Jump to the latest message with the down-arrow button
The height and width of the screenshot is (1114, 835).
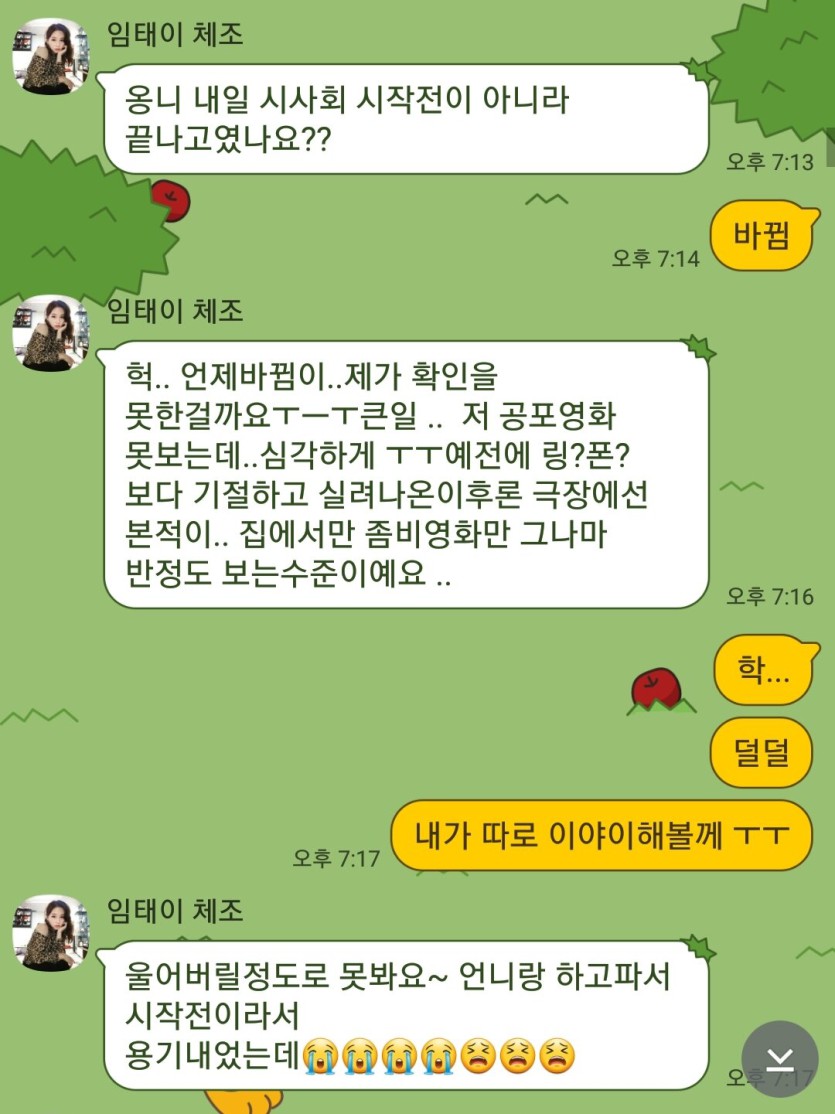click(780, 1059)
